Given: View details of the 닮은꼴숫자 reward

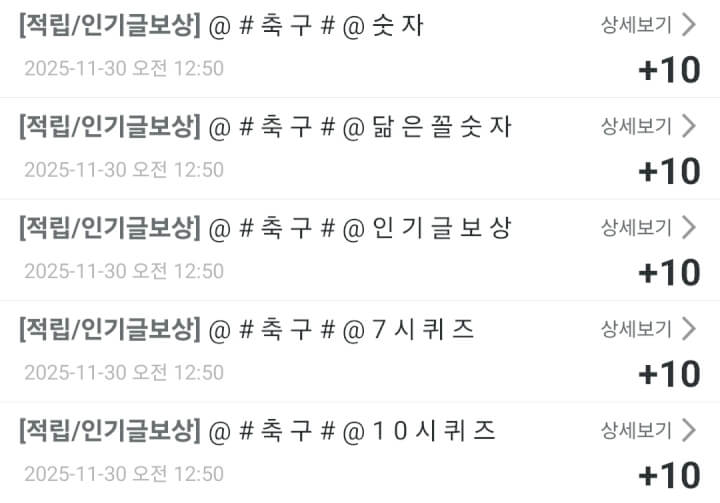Looking at the screenshot, I should [x=647, y=126].
